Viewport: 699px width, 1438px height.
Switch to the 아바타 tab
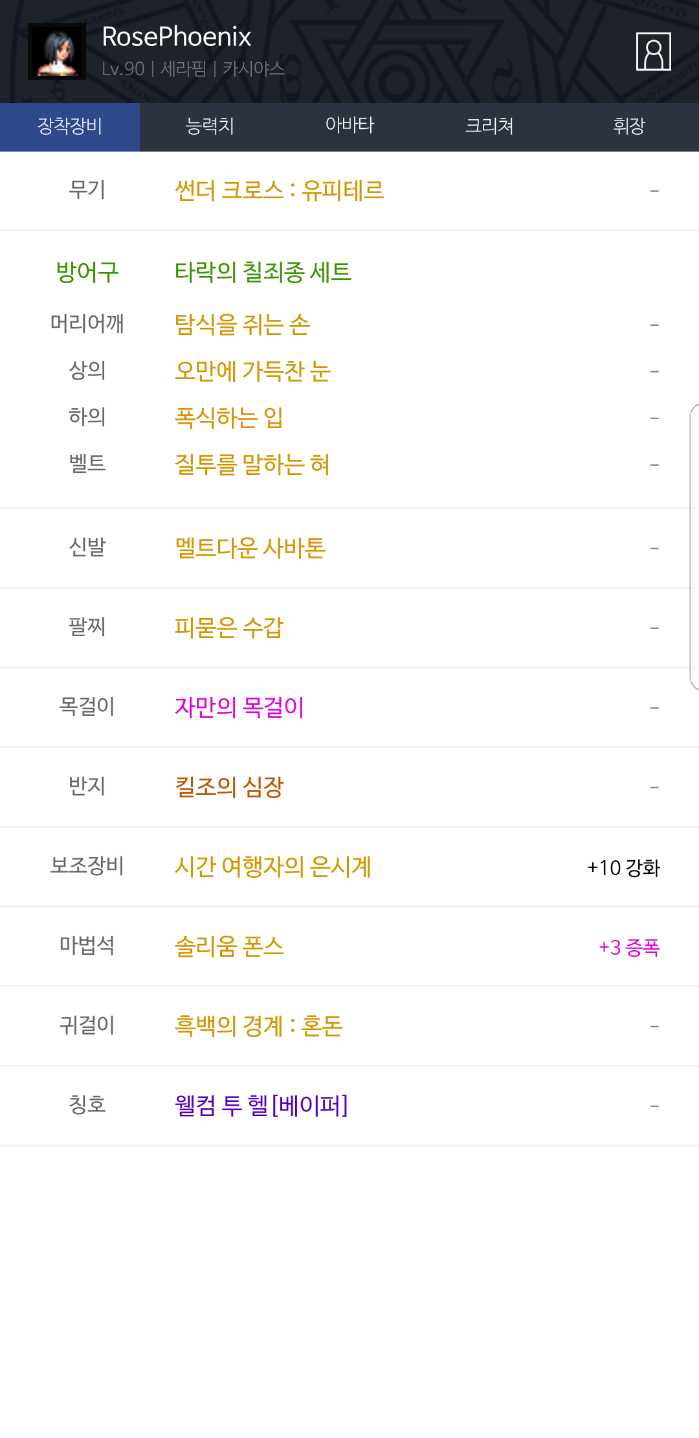pyautogui.click(x=349, y=126)
